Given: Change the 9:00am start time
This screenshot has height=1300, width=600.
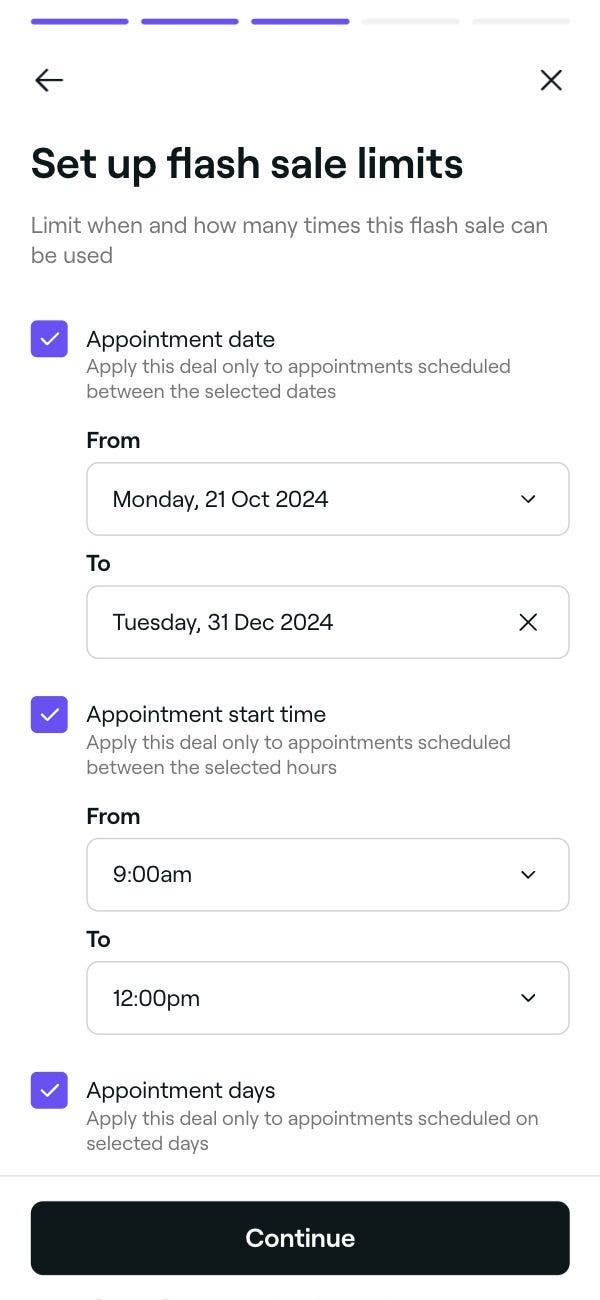Looking at the screenshot, I should tap(328, 875).
